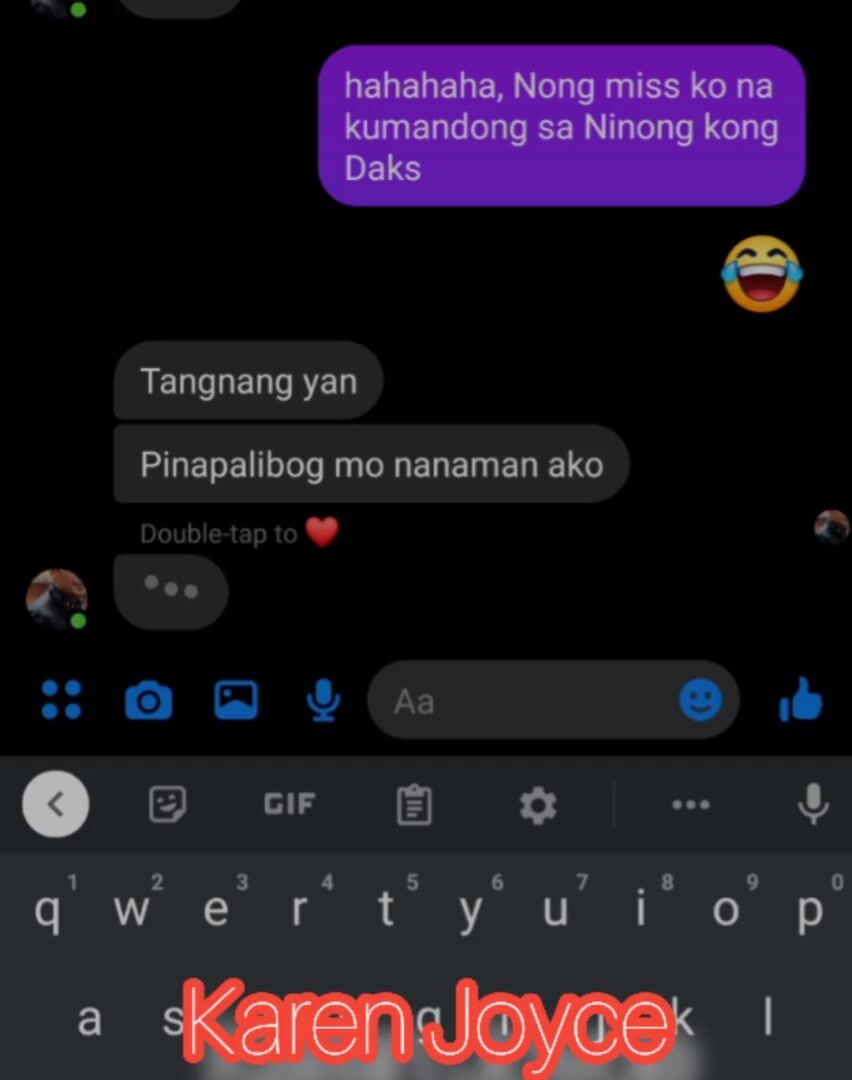852x1080 pixels.
Task: Open keyboard settings gear
Action: pos(537,804)
